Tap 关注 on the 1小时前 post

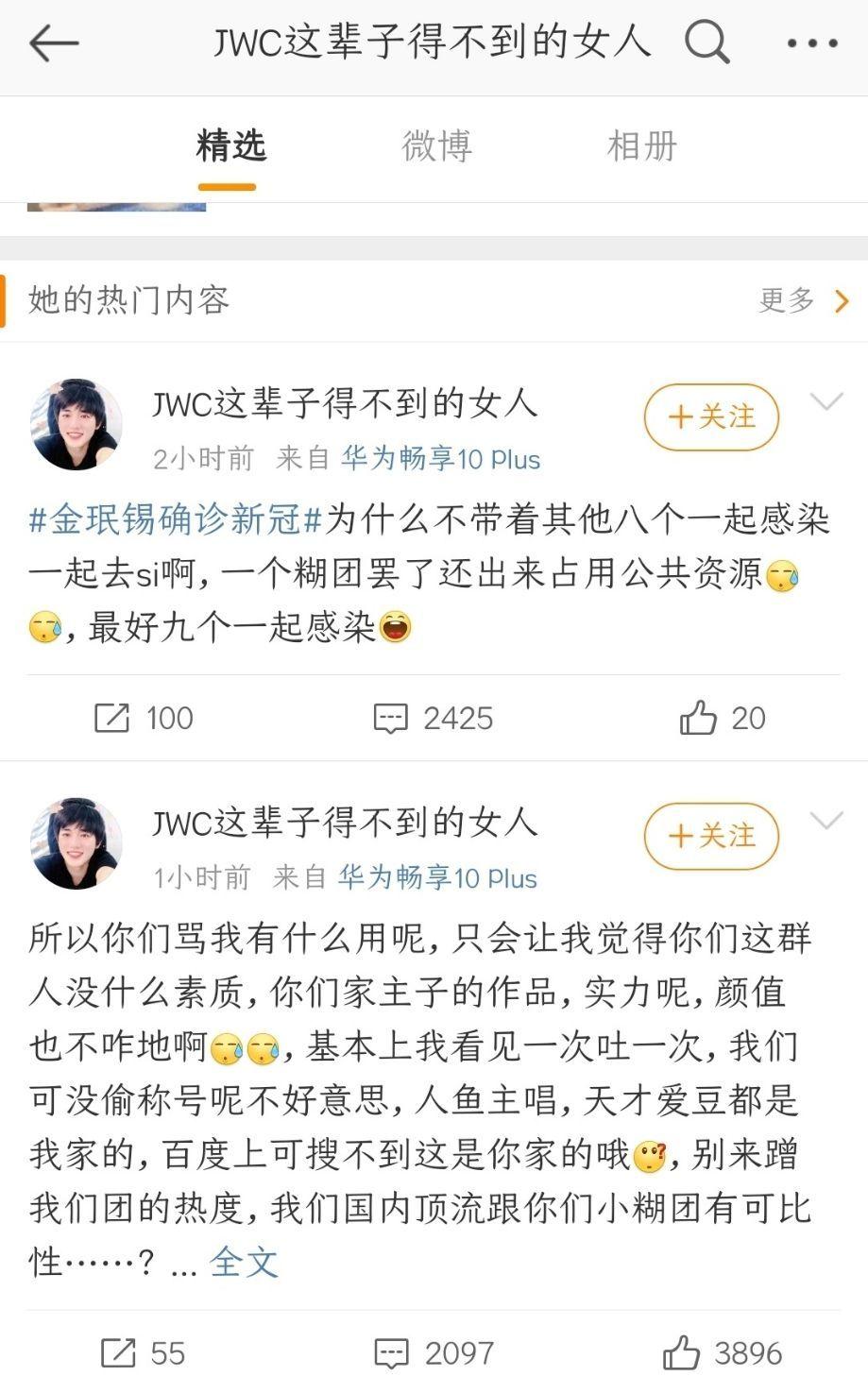pyautogui.click(x=711, y=836)
